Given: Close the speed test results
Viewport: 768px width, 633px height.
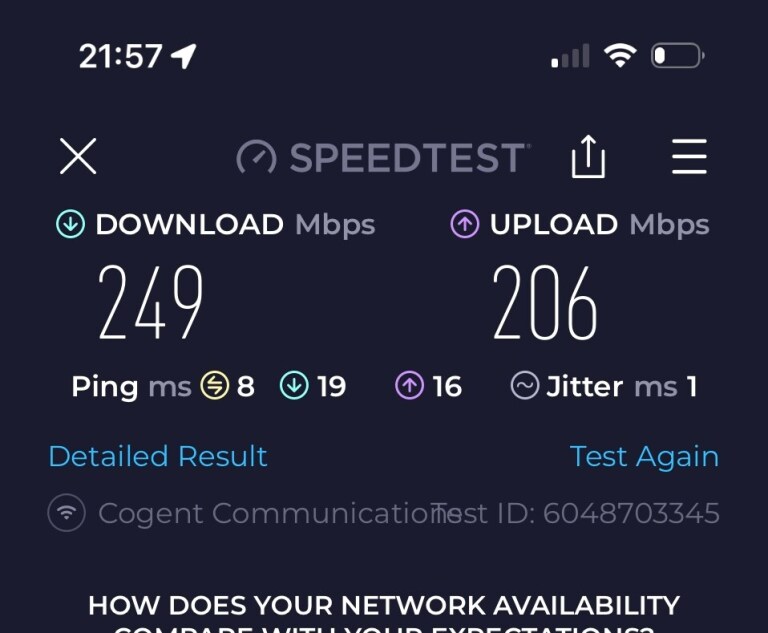Looking at the screenshot, I should [78, 157].
